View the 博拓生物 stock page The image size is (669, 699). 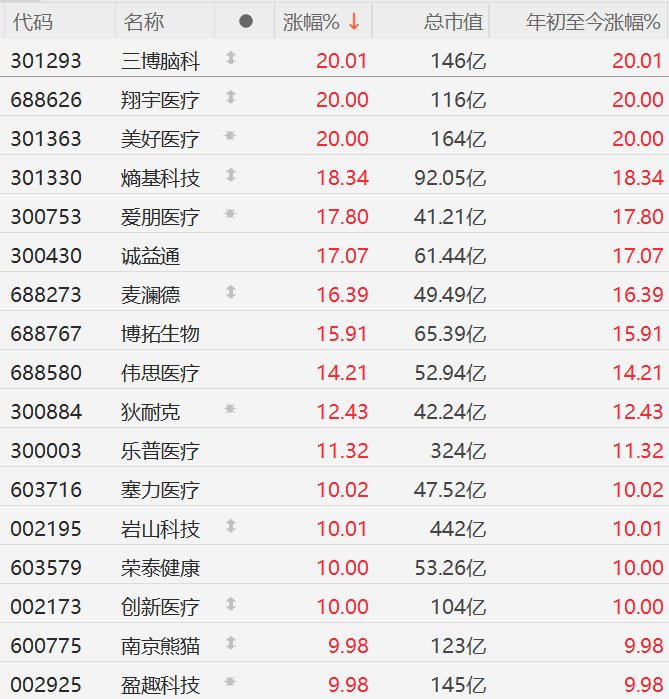[160, 334]
